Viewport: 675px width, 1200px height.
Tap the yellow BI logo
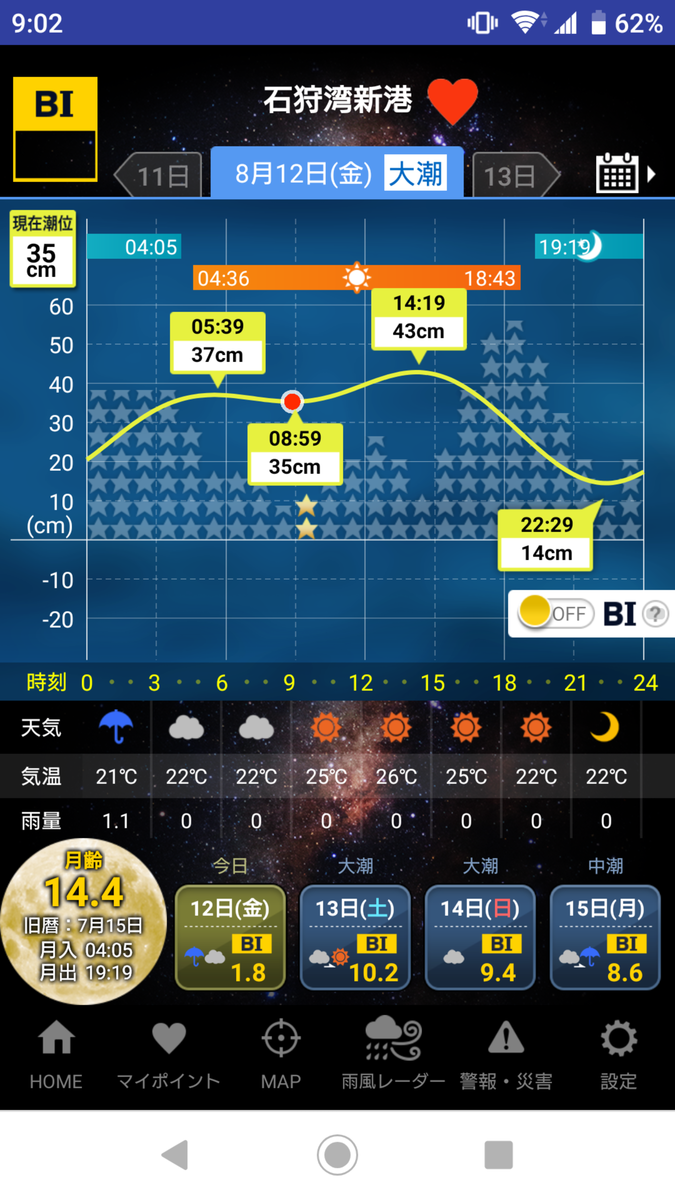coord(55,129)
